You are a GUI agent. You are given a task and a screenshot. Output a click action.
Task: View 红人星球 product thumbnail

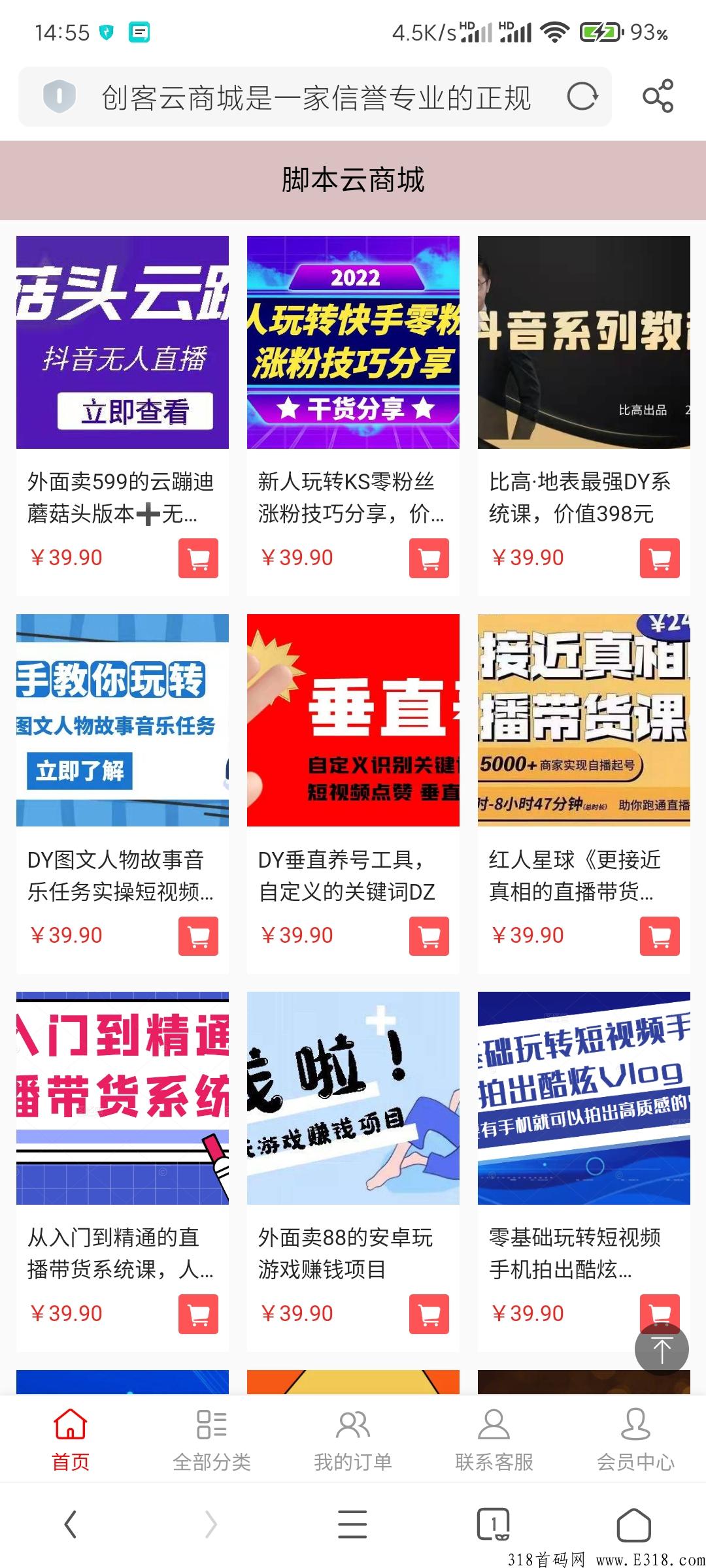click(x=584, y=720)
